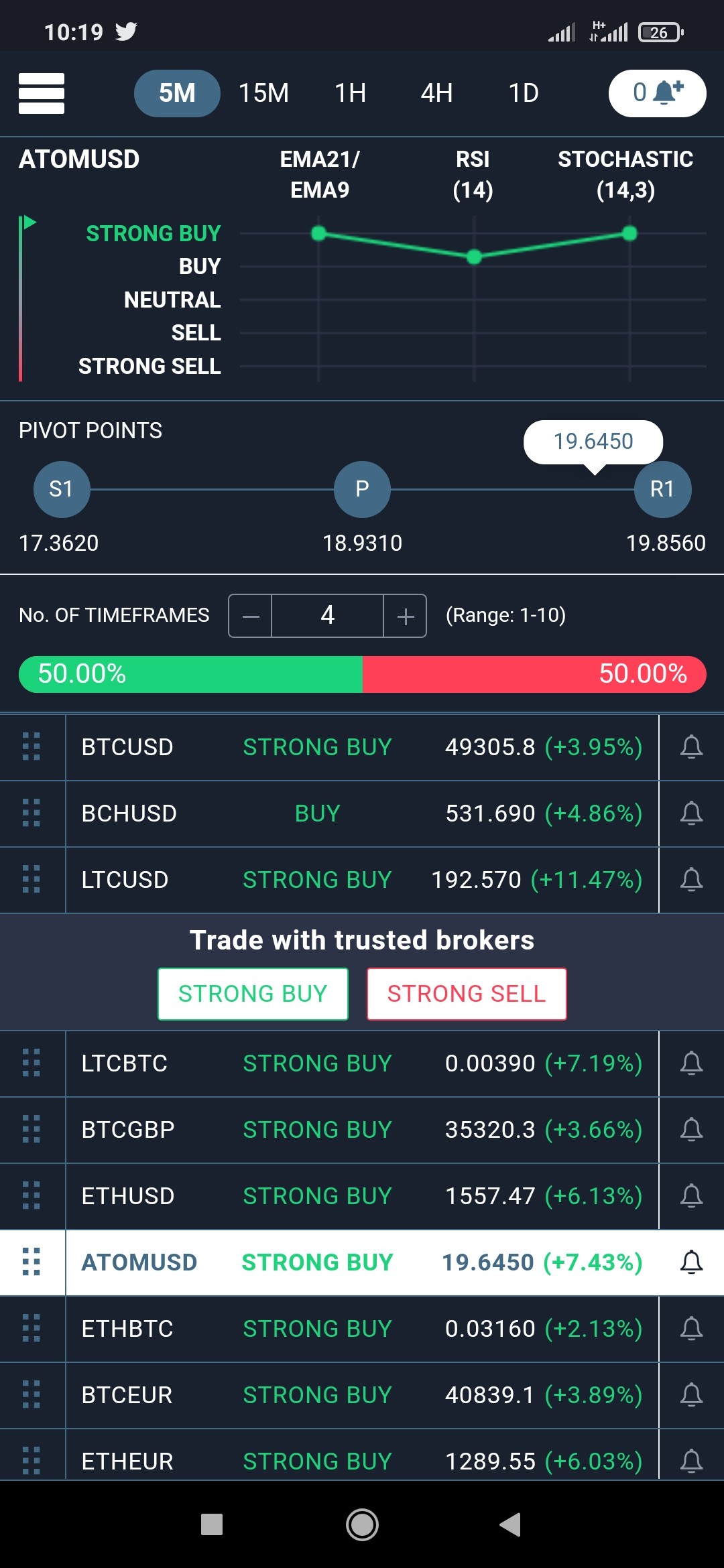Open the BTCEUR row
Screen dimensions: 724x1568
362,1395
